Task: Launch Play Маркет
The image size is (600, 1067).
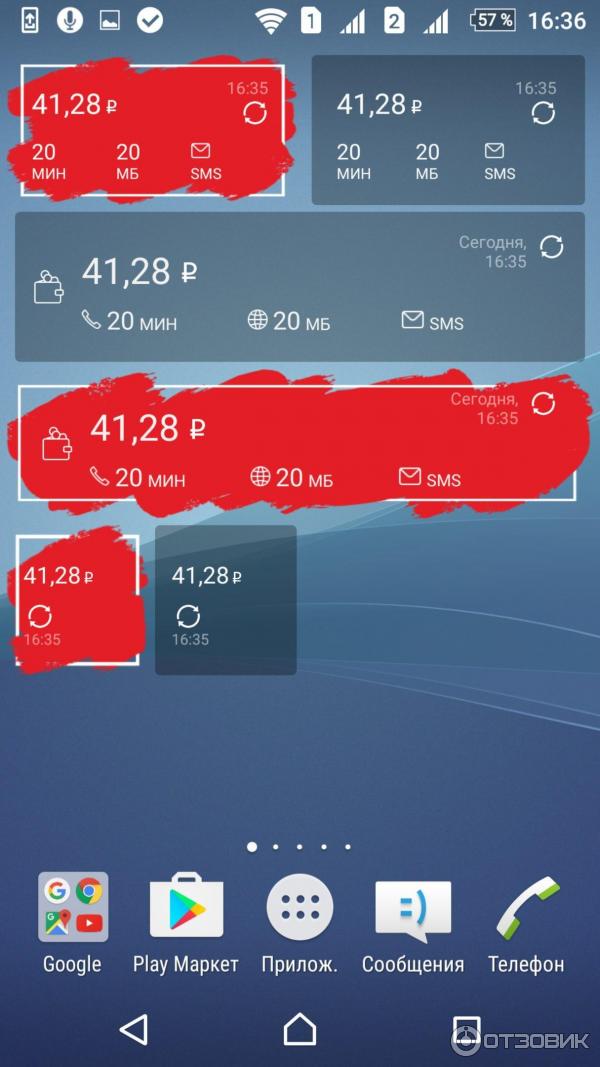Action: point(186,906)
